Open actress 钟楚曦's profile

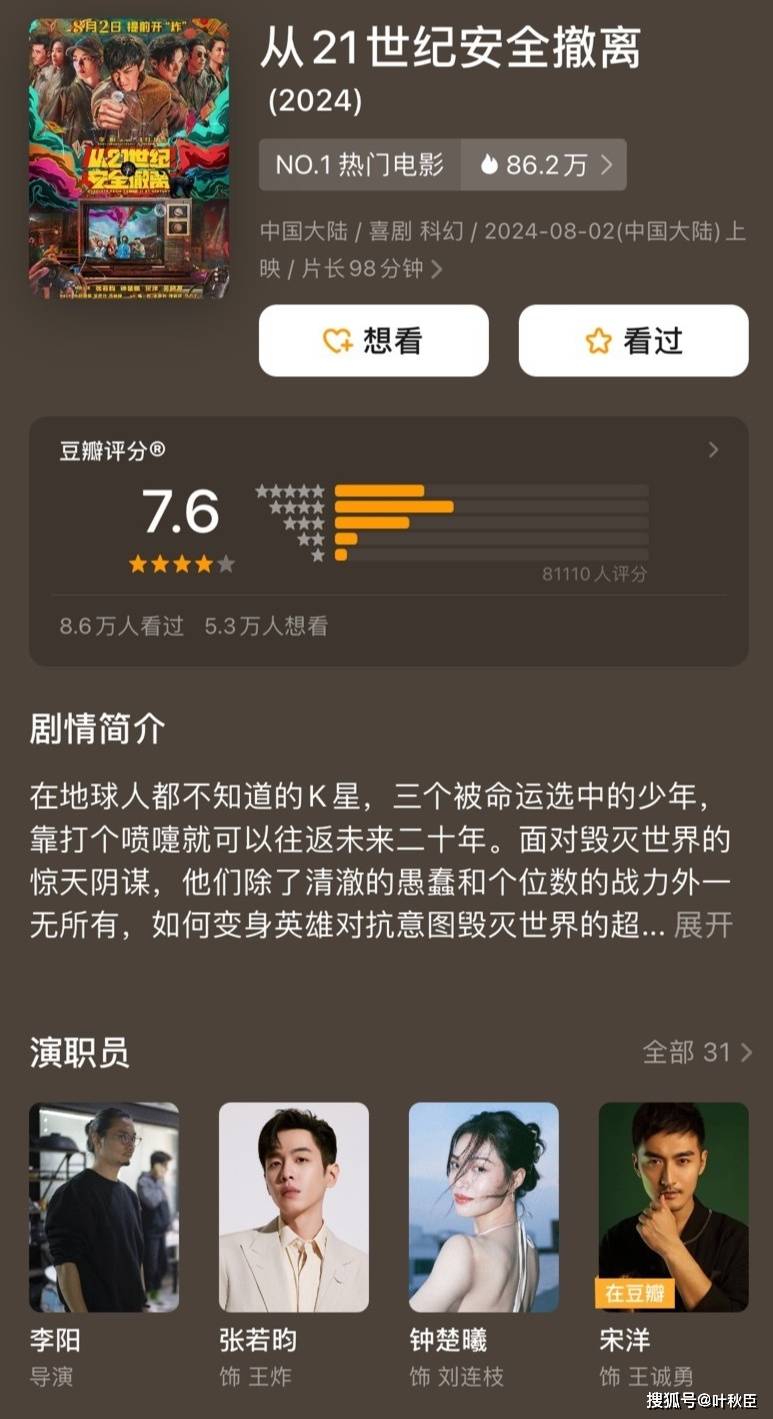pyautogui.click(x=484, y=1207)
